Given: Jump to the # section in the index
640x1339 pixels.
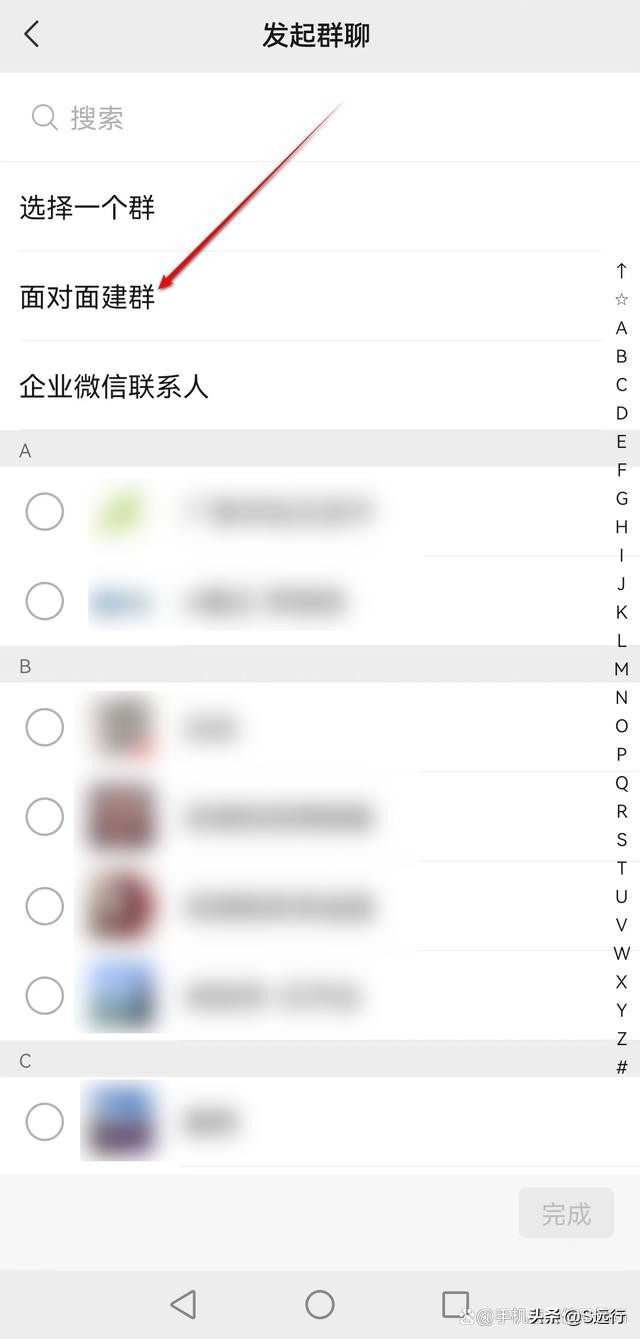Looking at the screenshot, I should (x=621, y=1067).
